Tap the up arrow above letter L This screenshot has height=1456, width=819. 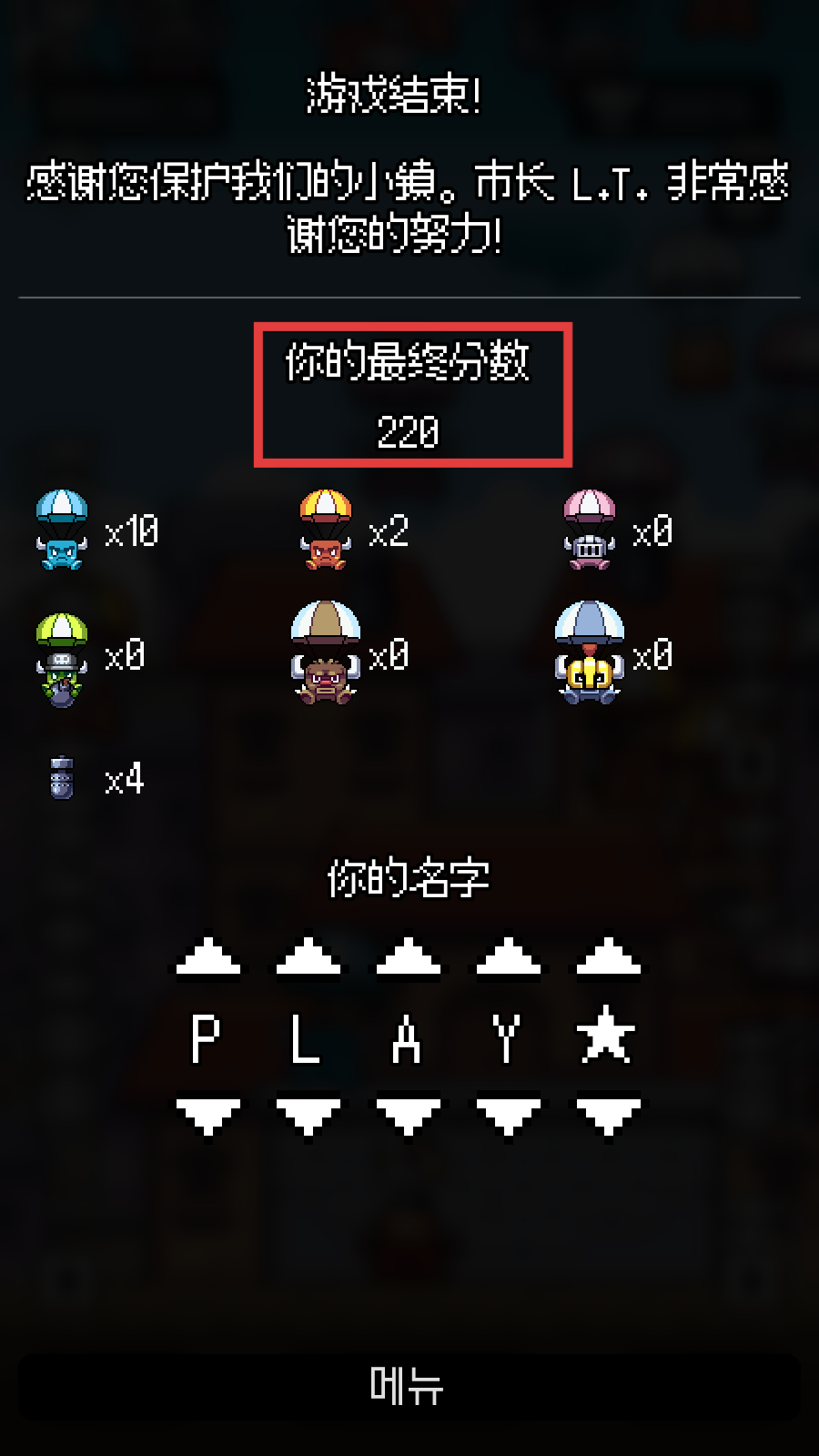pyautogui.click(x=308, y=958)
